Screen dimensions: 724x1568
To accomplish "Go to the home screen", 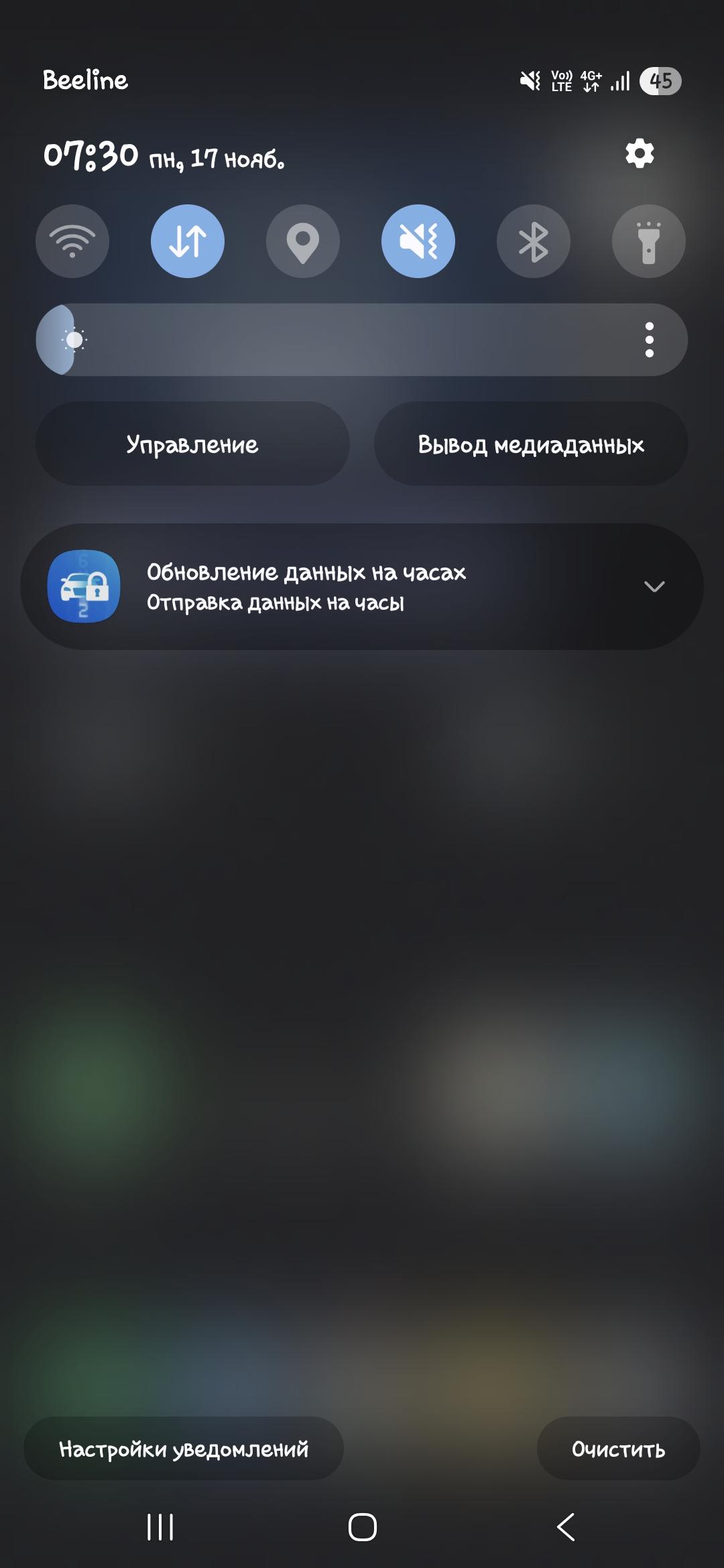I will pos(363,1527).
